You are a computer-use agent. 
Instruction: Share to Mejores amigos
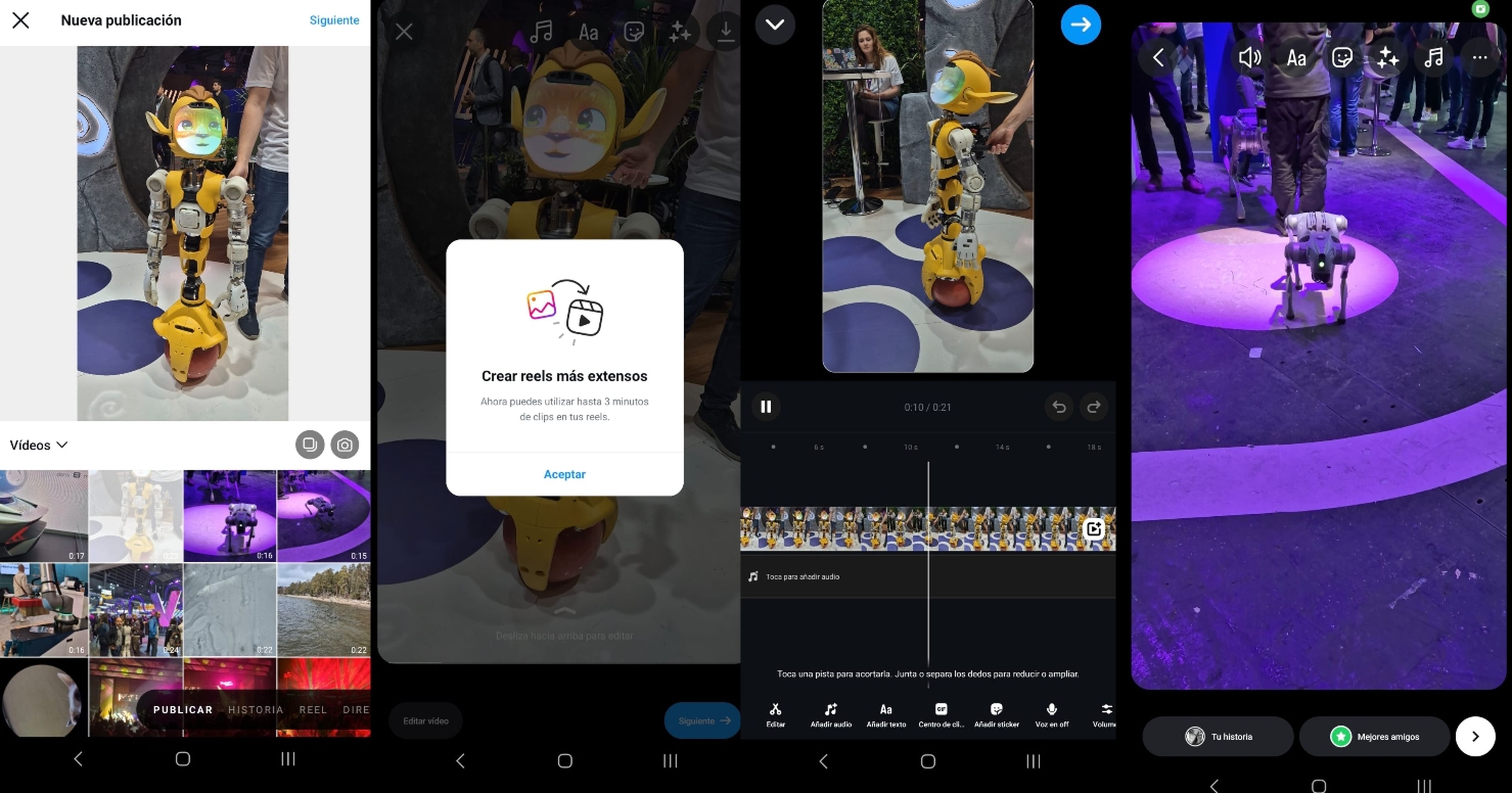pos(1374,736)
